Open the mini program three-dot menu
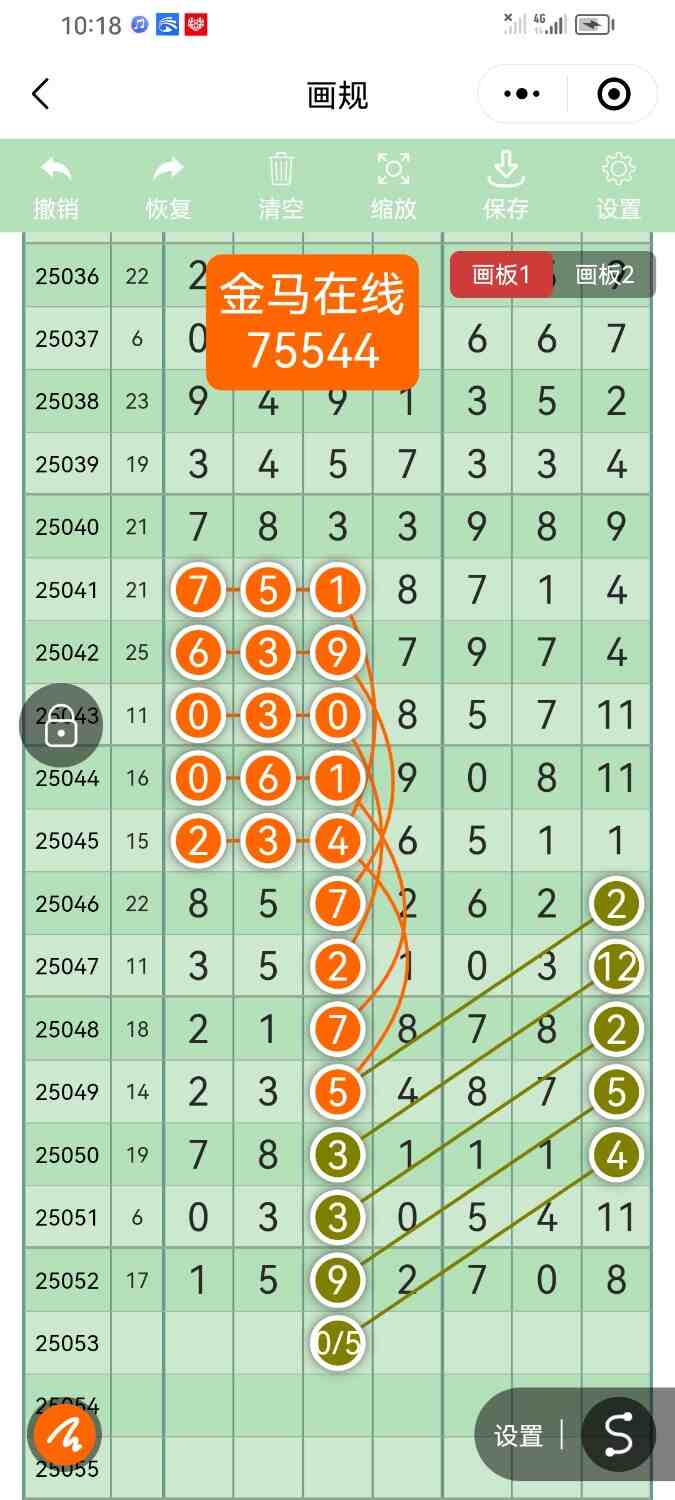 [522, 95]
